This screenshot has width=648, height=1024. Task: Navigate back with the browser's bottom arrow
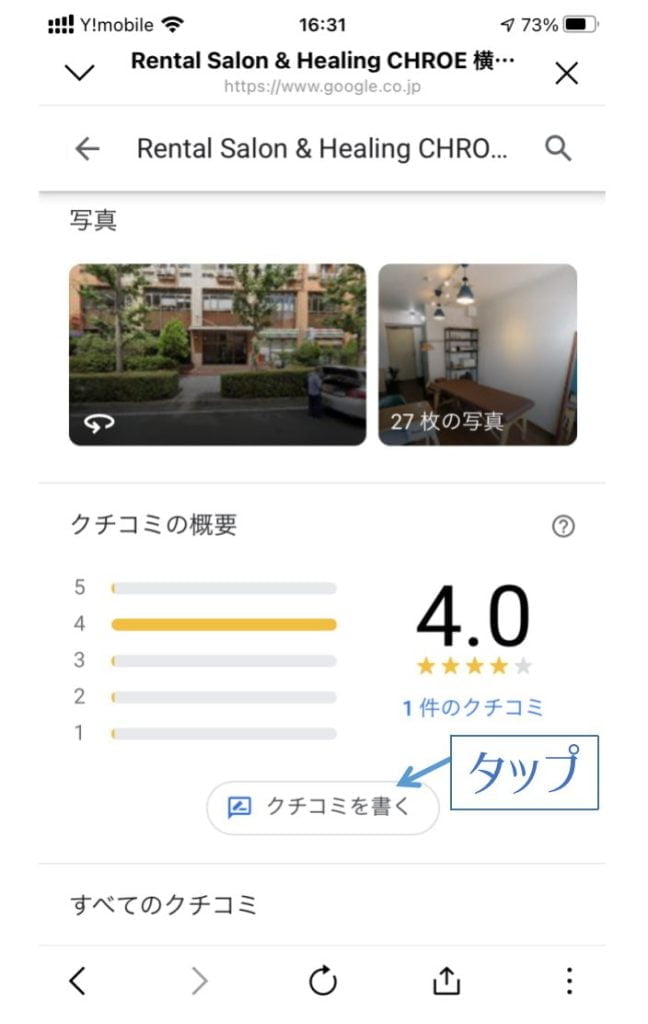pos(78,981)
